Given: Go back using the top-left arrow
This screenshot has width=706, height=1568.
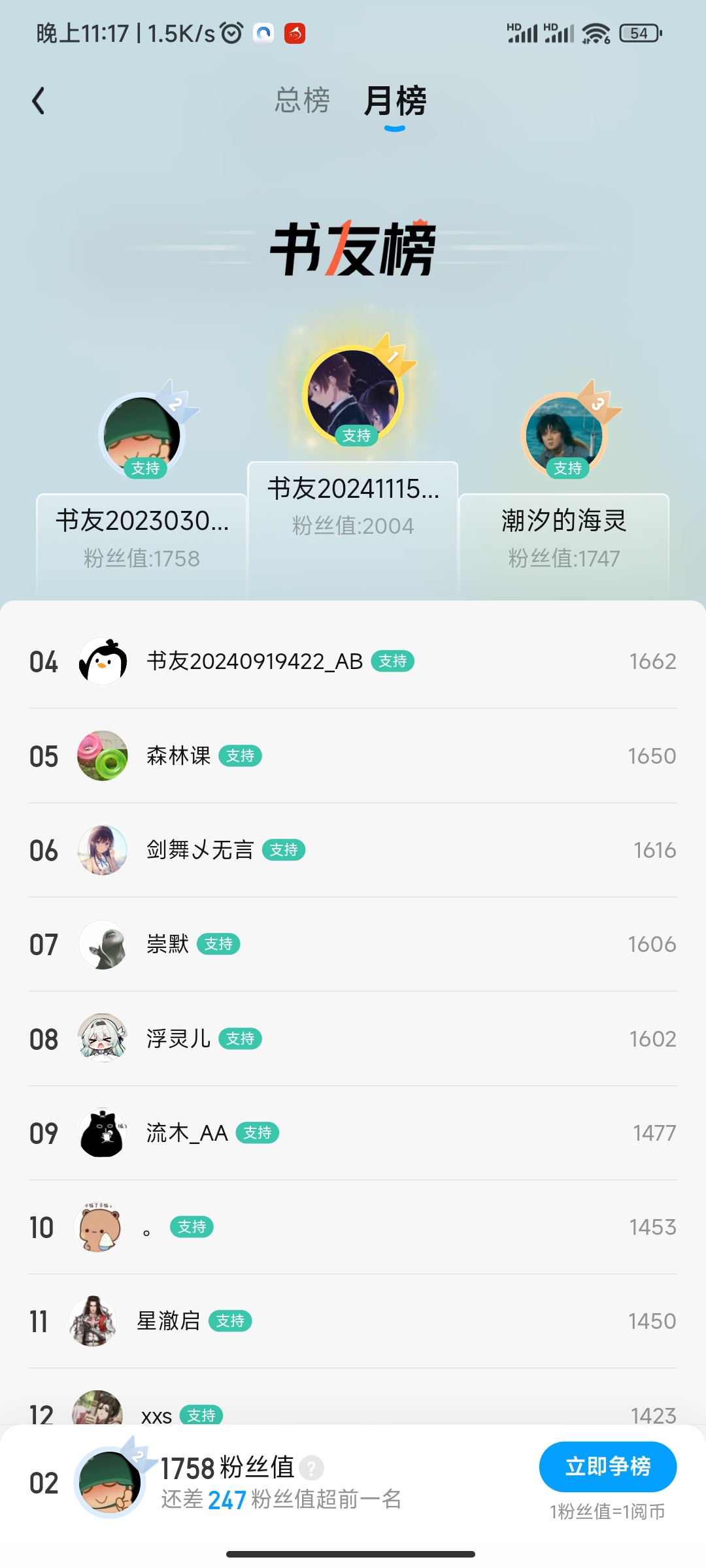Looking at the screenshot, I should pyautogui.click(x=39, y=101).
